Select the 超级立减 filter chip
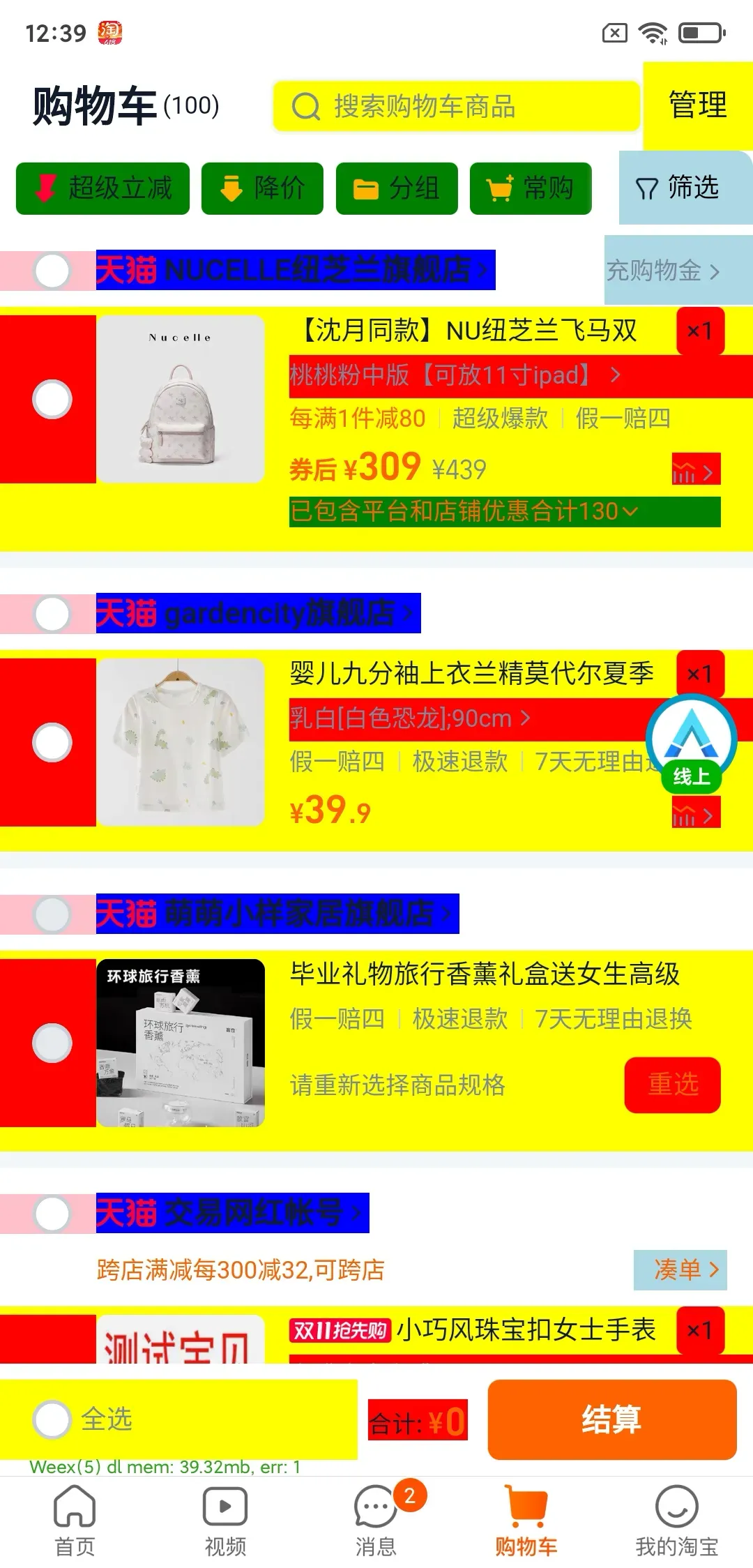Screen dimensions: 753x1568 click(103, 188)
